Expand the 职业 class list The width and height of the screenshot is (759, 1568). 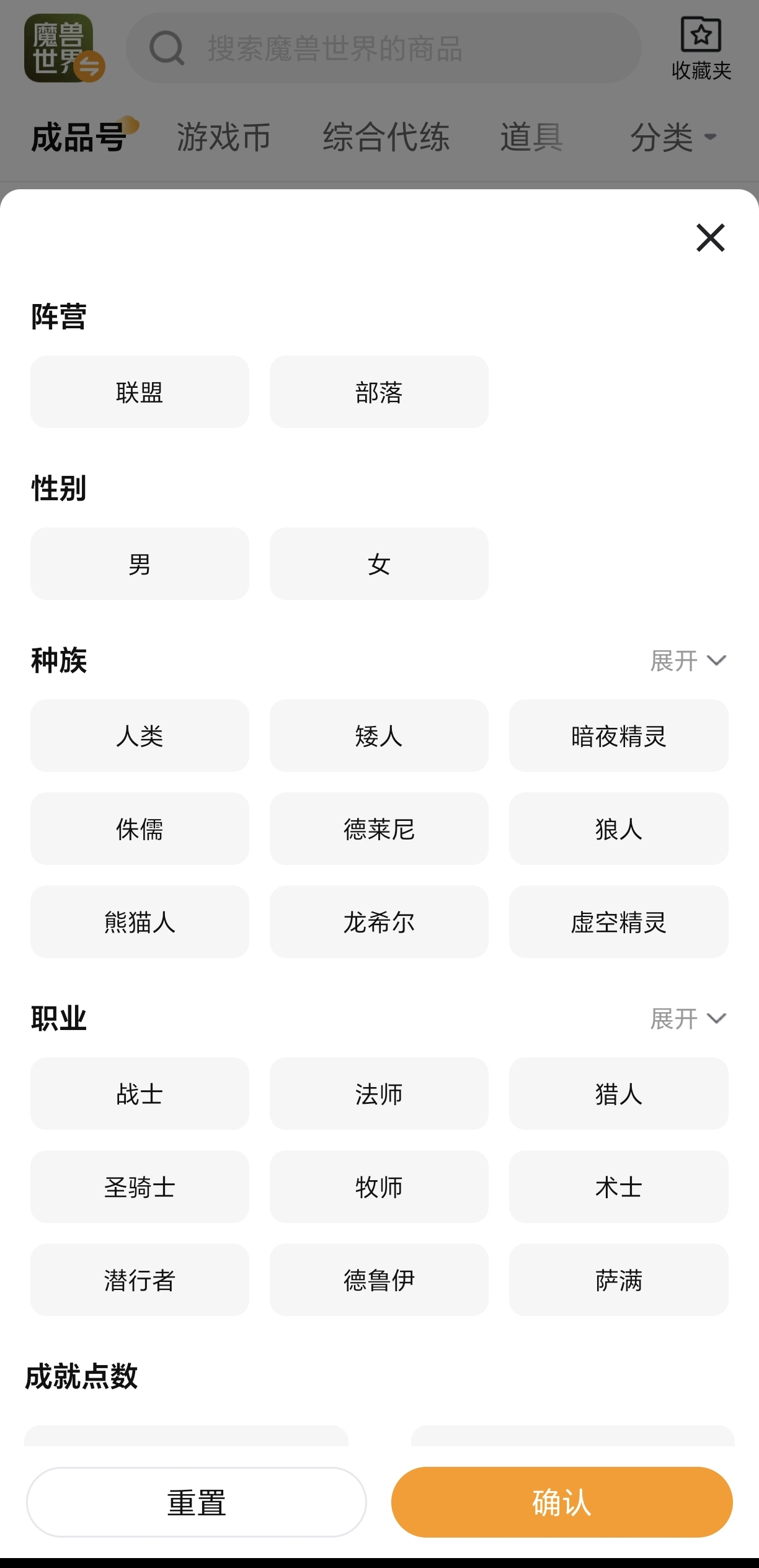click(688, 1019)
